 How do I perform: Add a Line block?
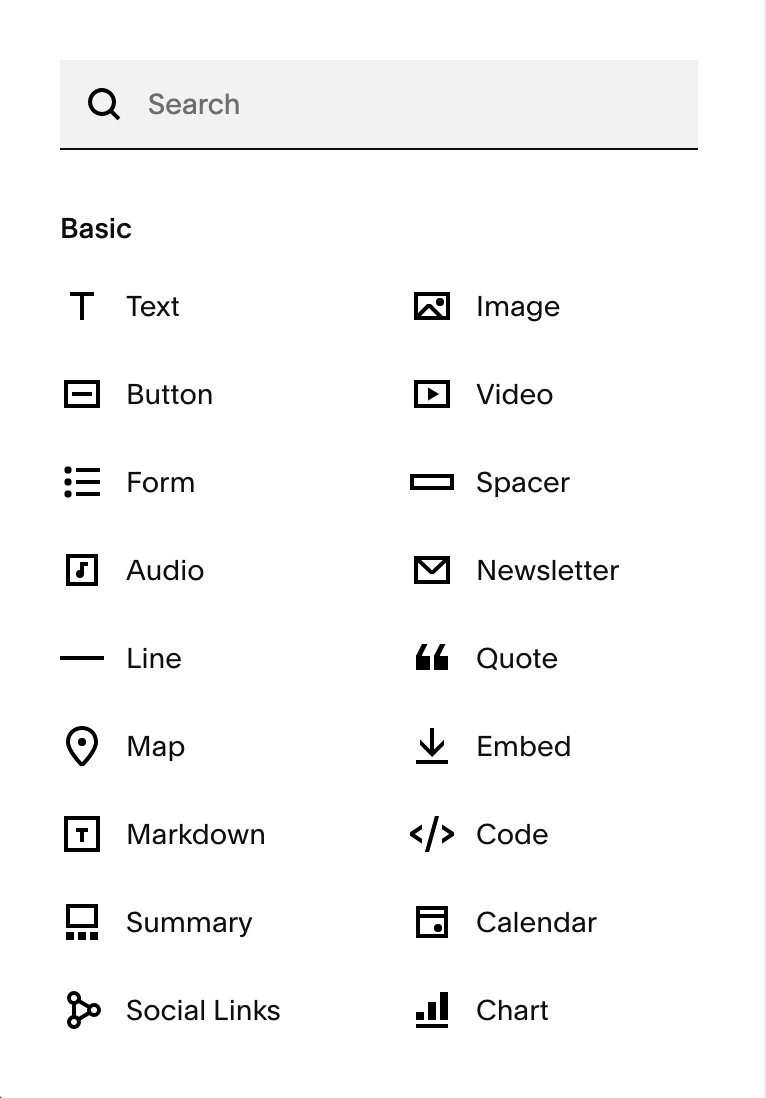[x=154, y=658]
